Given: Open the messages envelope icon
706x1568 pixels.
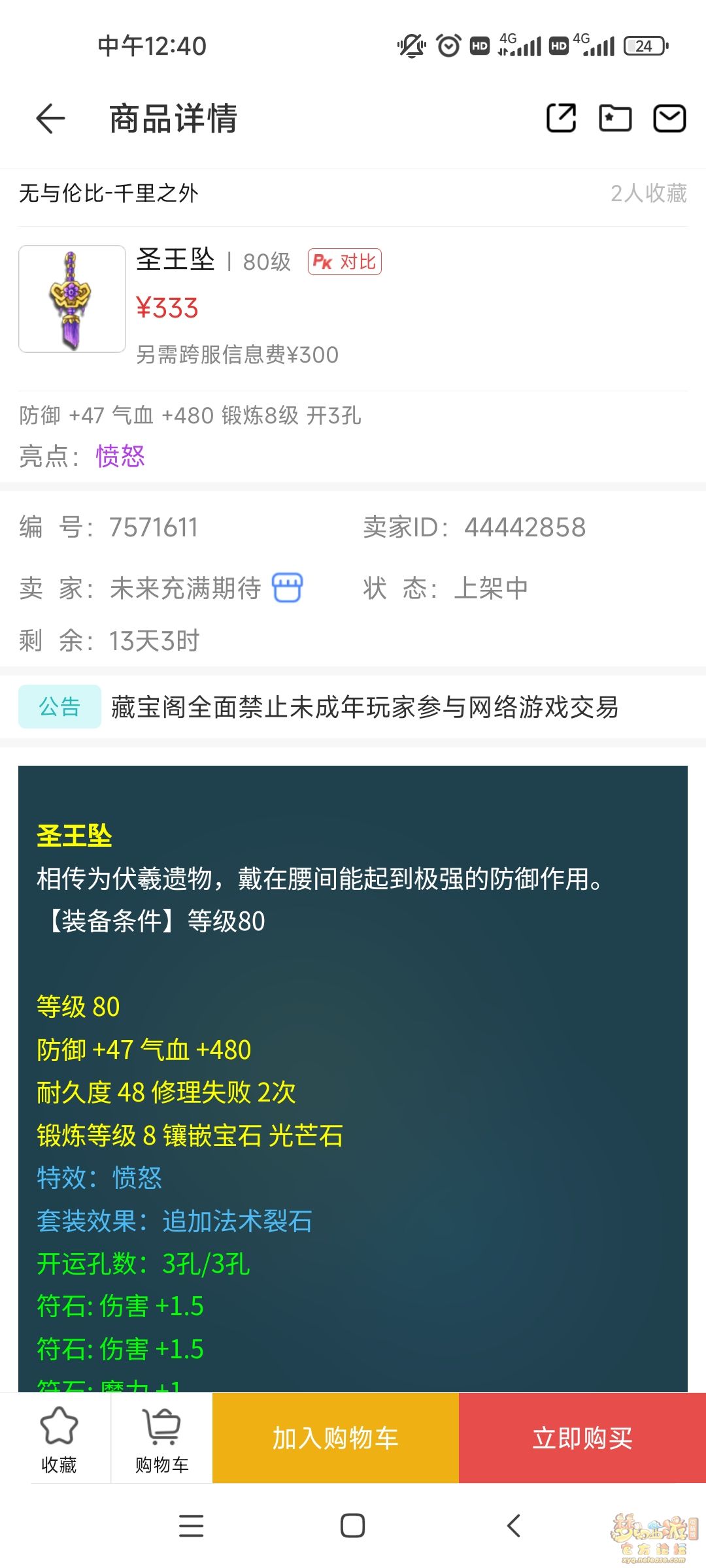Looking at the screenshot, I should point(669,118).
